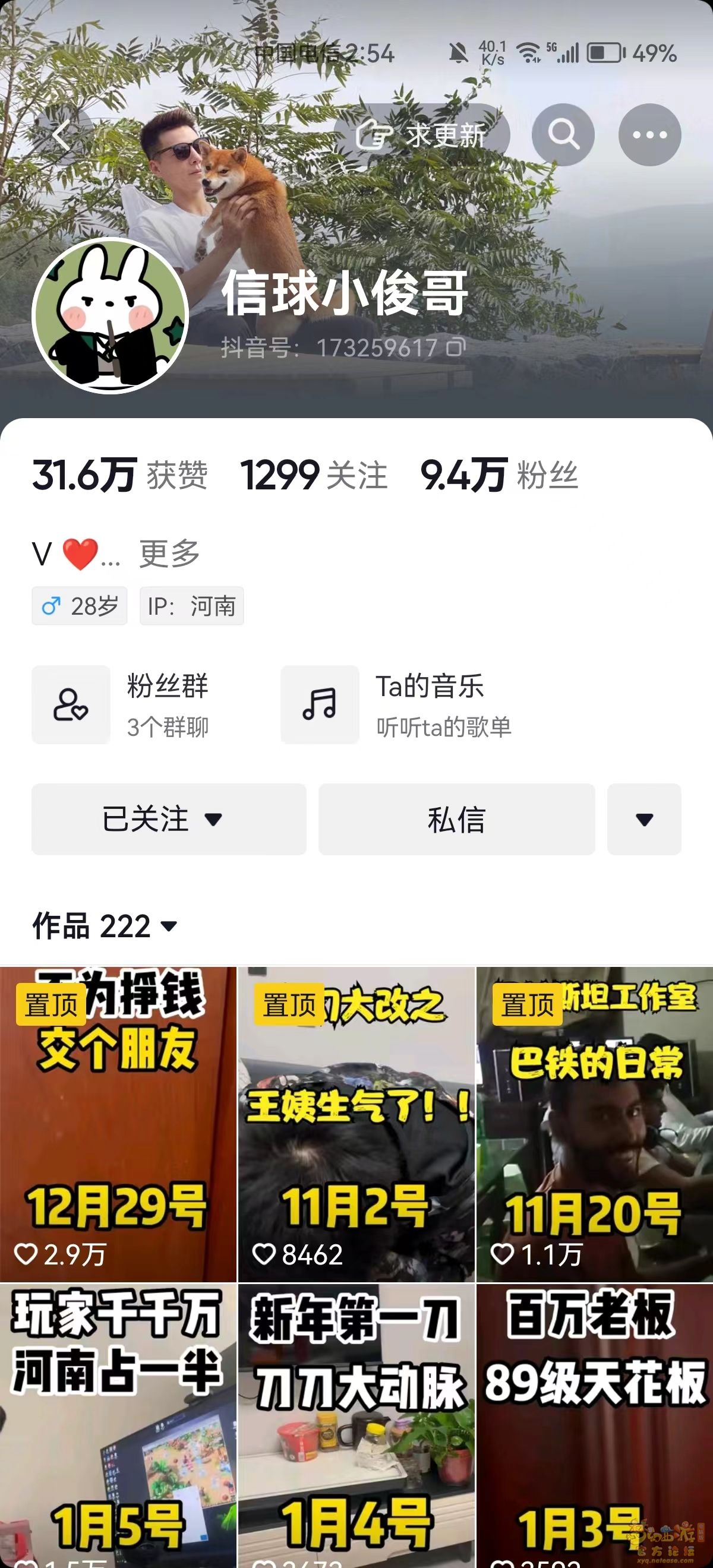Tap the 求更新 button
Image resolution: width=713 pixels, height=1568 pixels.
coord(421,134)
